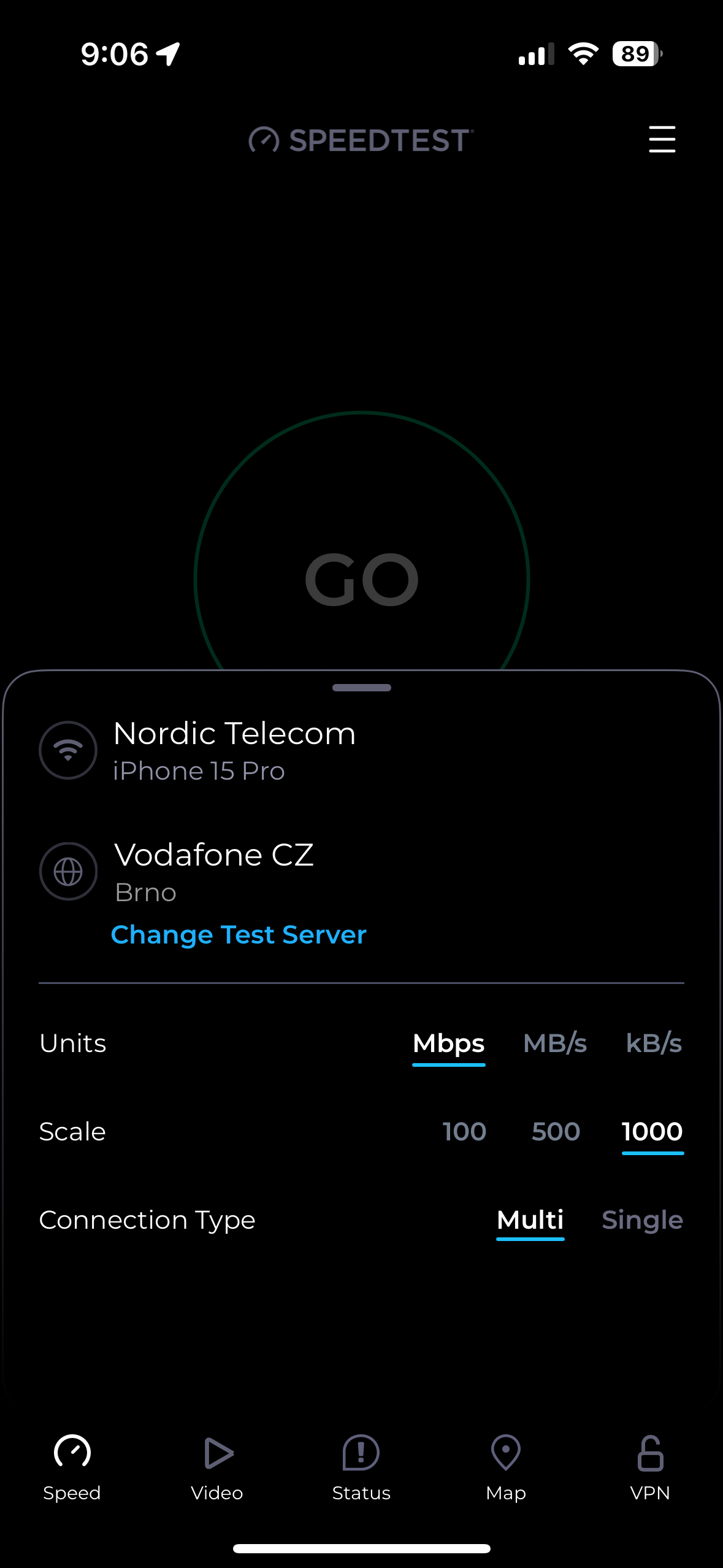Tap the globe icon beside Vodafone CZ
The height and width of the screenshot is (1568, 723).
click(68, 871)
